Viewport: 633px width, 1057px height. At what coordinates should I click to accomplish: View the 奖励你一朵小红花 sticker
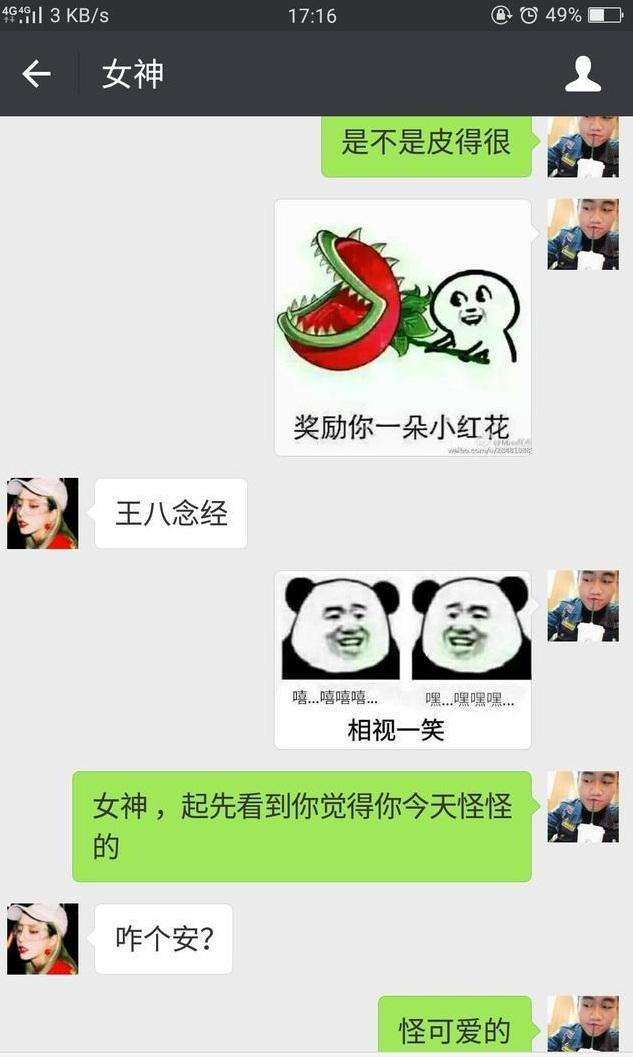(402, 327)
